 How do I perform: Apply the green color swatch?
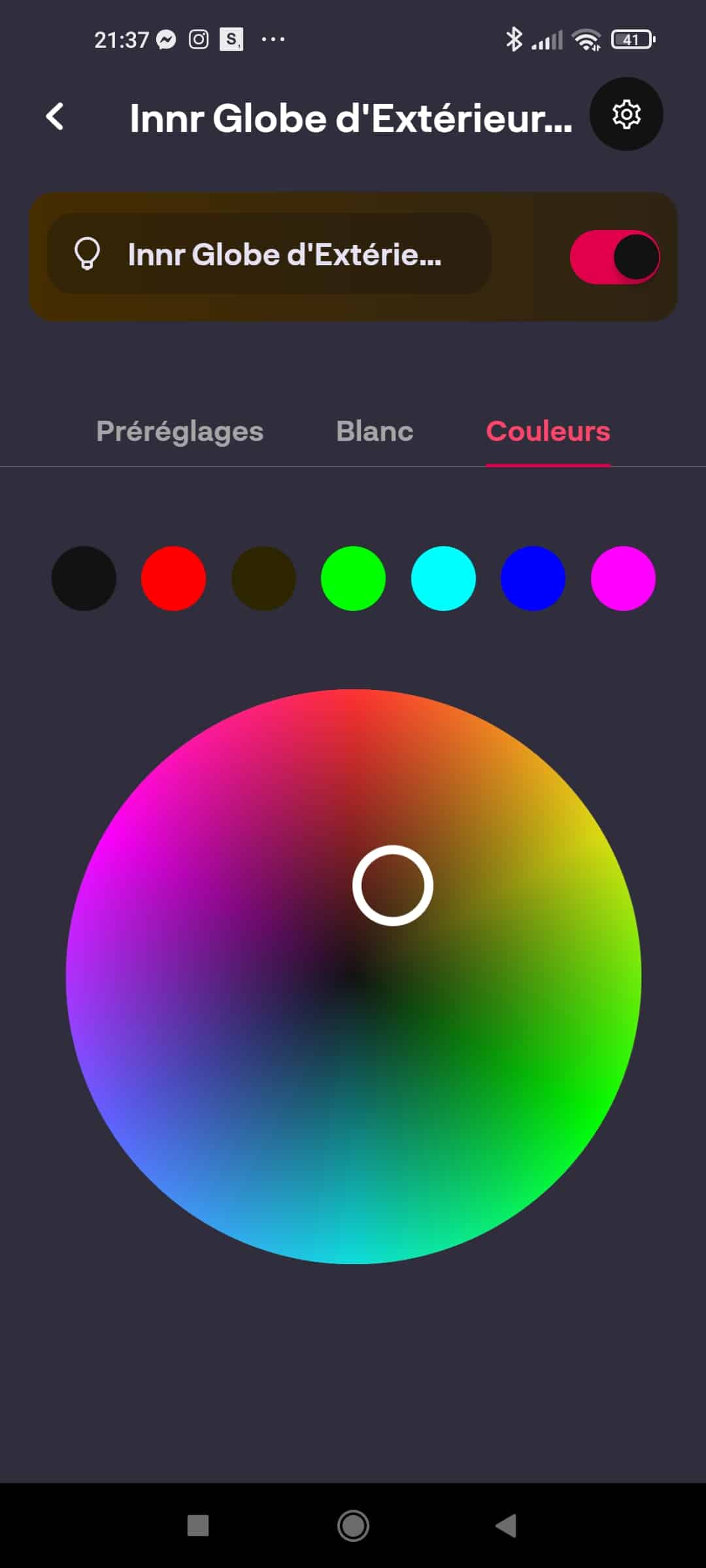point(353,578)
